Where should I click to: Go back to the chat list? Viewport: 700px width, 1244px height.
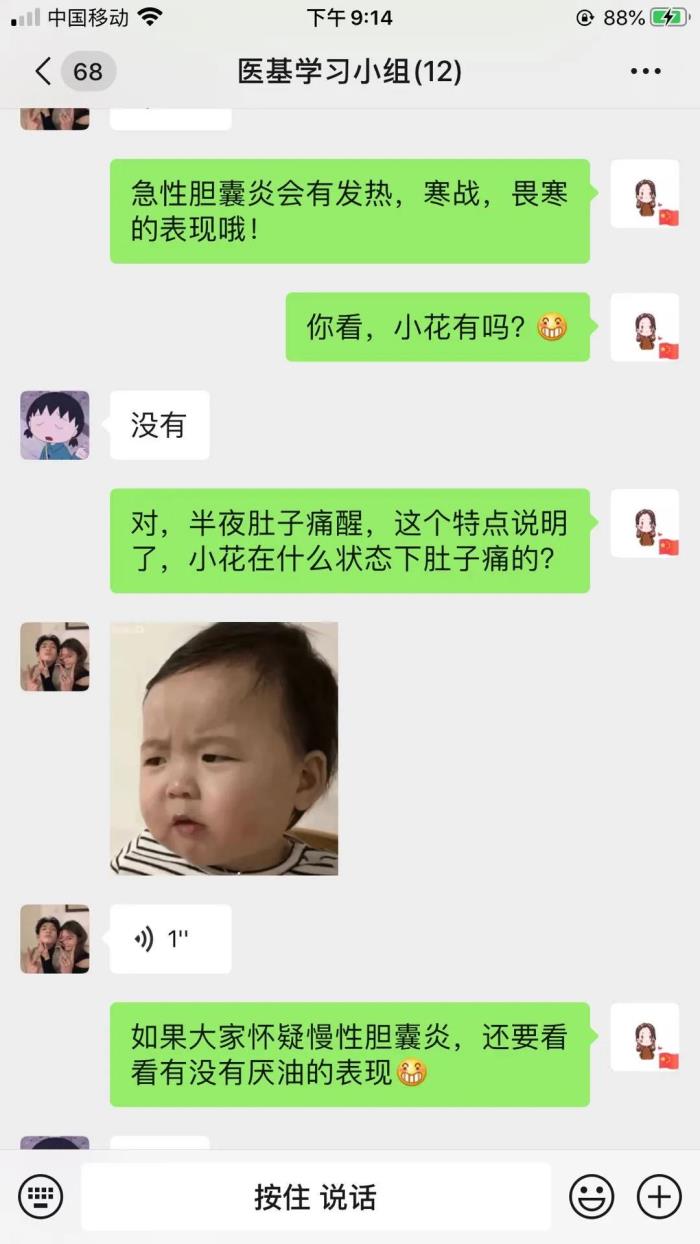tap(42, 71)
